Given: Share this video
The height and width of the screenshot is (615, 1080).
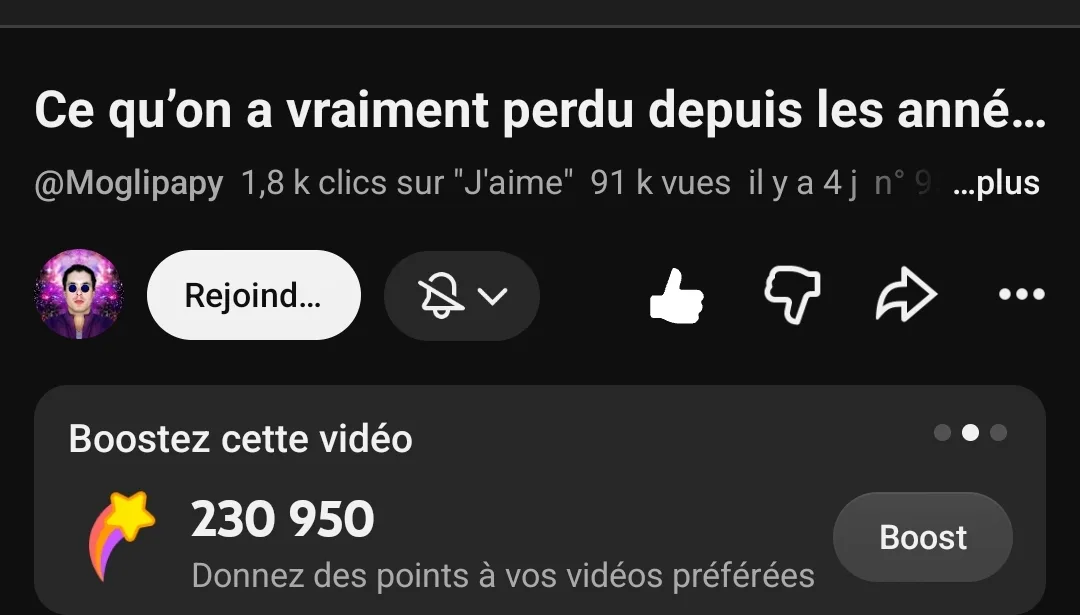Looking at the screenshot, I should click(x=906, y=294).
